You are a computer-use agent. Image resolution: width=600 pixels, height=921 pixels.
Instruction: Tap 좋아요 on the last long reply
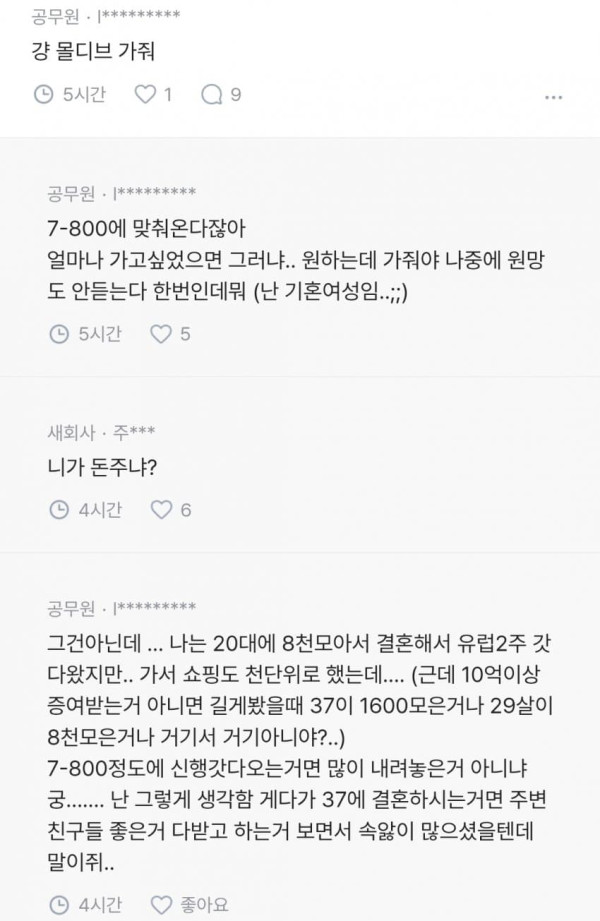pos(190,904)
